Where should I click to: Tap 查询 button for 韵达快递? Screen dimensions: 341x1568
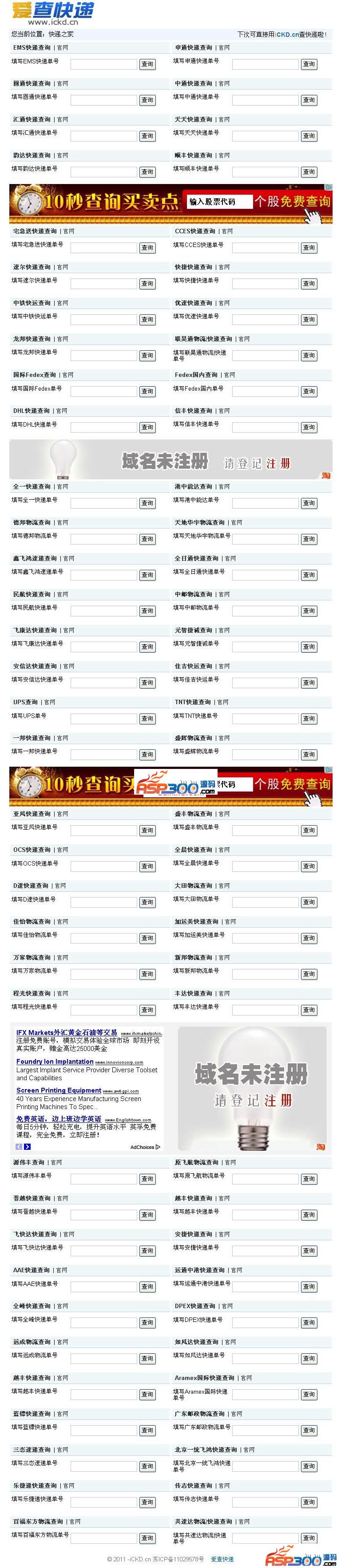coord(147,172)
